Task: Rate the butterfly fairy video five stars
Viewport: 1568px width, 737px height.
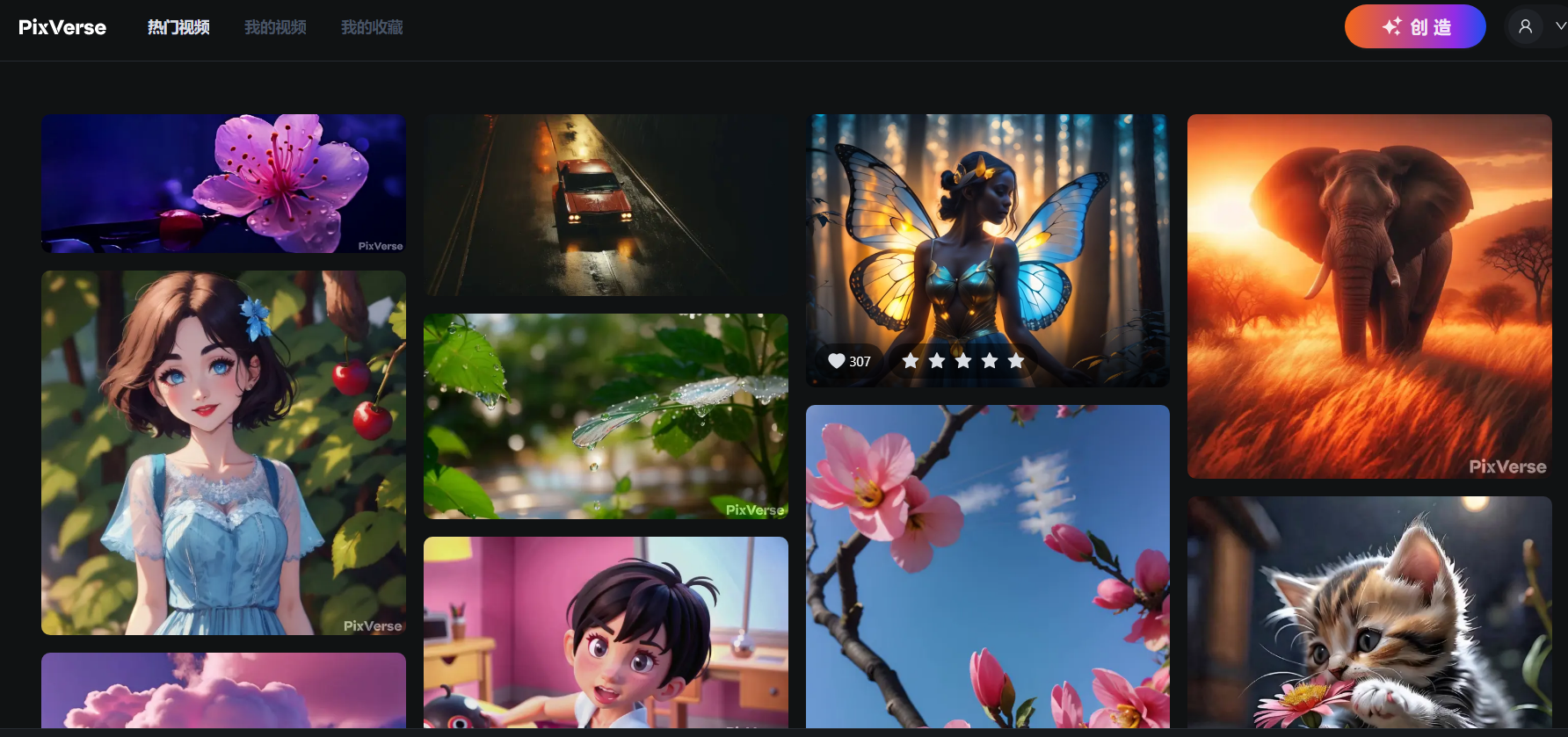Action: (x=1016, y=361)
